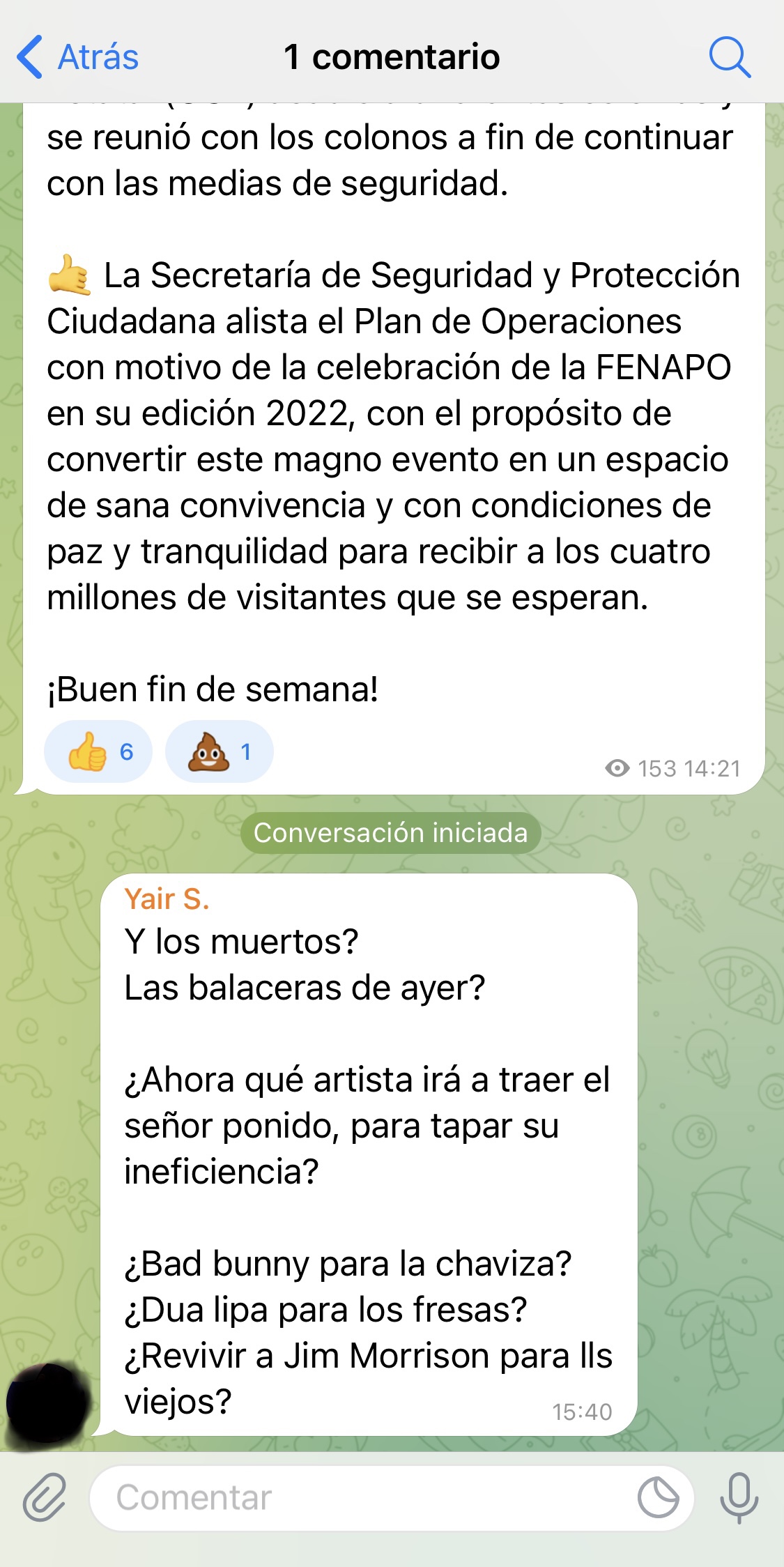
Task: Go back with the Atrás button
Action: pos(77,57)
